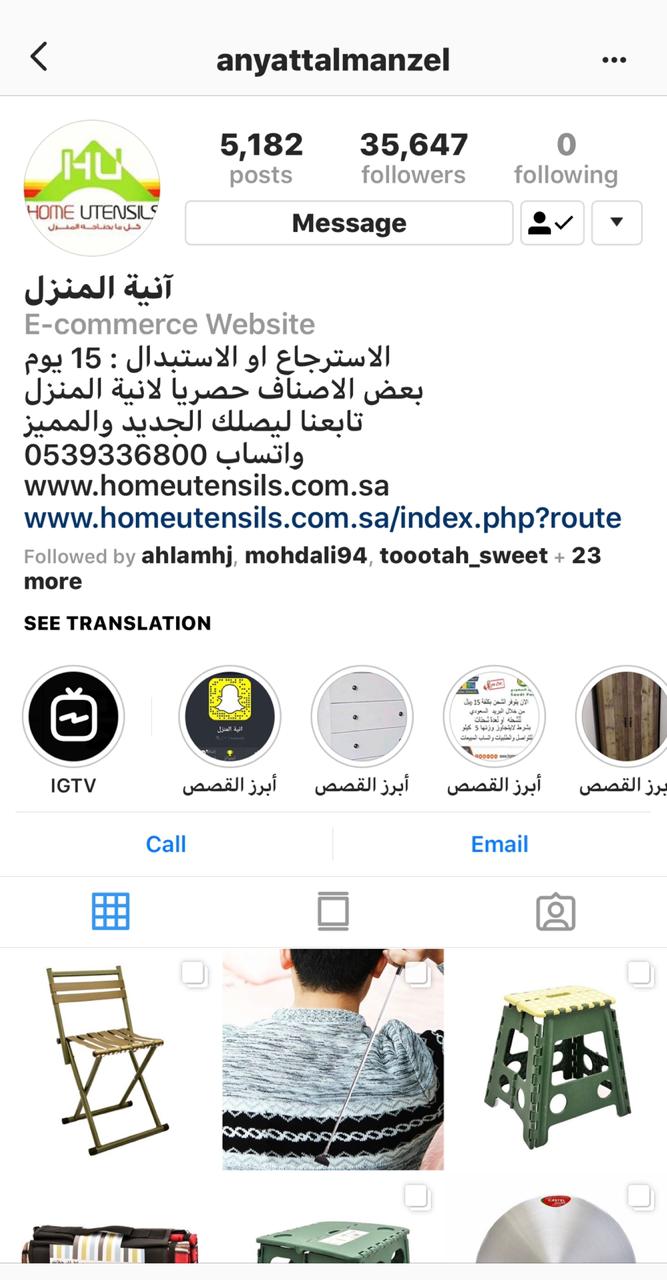Image resolution: width=667 pixels, height=1280 pixels.
Task: View the 35,647 followers list
Action: 413,158
